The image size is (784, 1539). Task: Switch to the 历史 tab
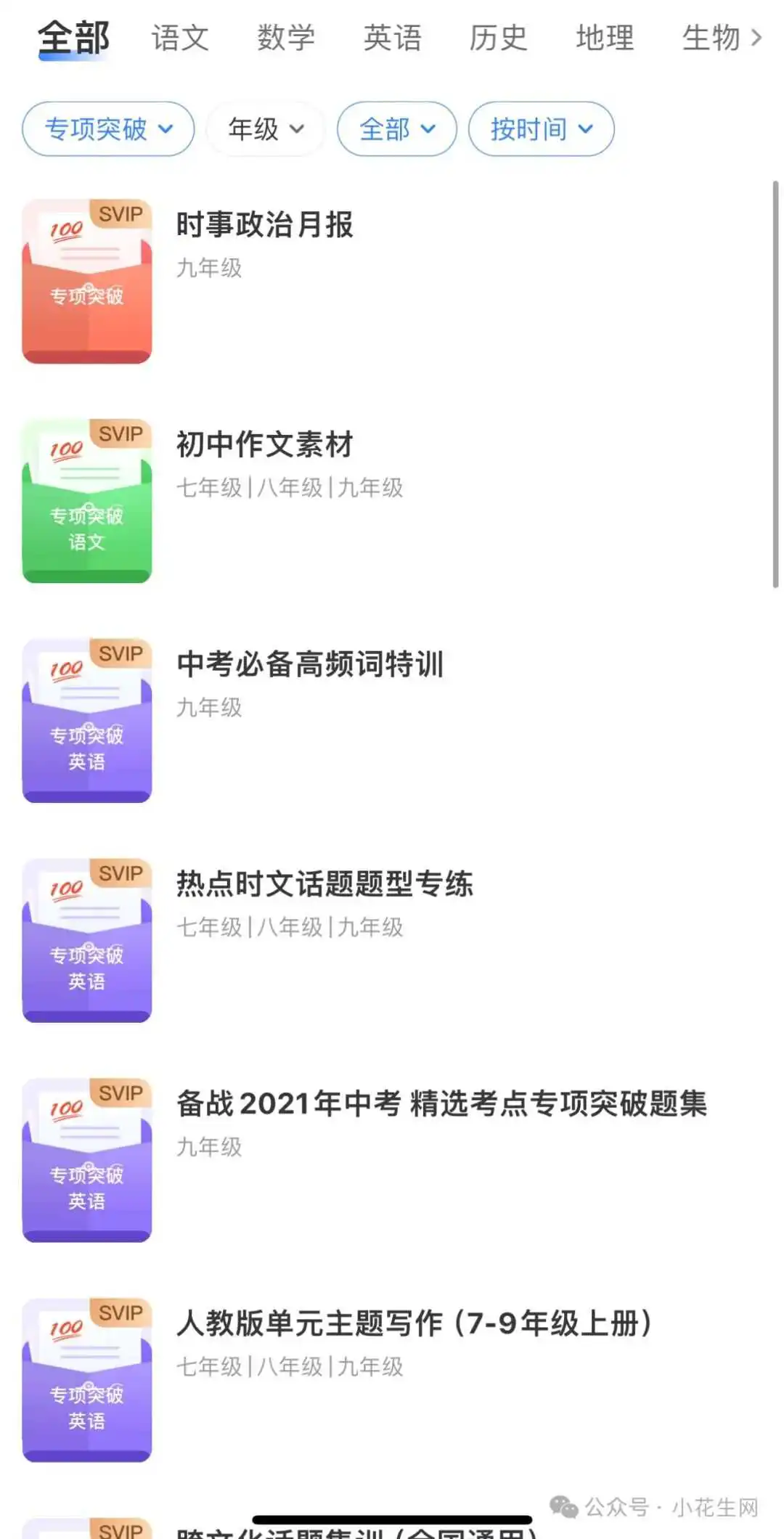pos(498,38)
